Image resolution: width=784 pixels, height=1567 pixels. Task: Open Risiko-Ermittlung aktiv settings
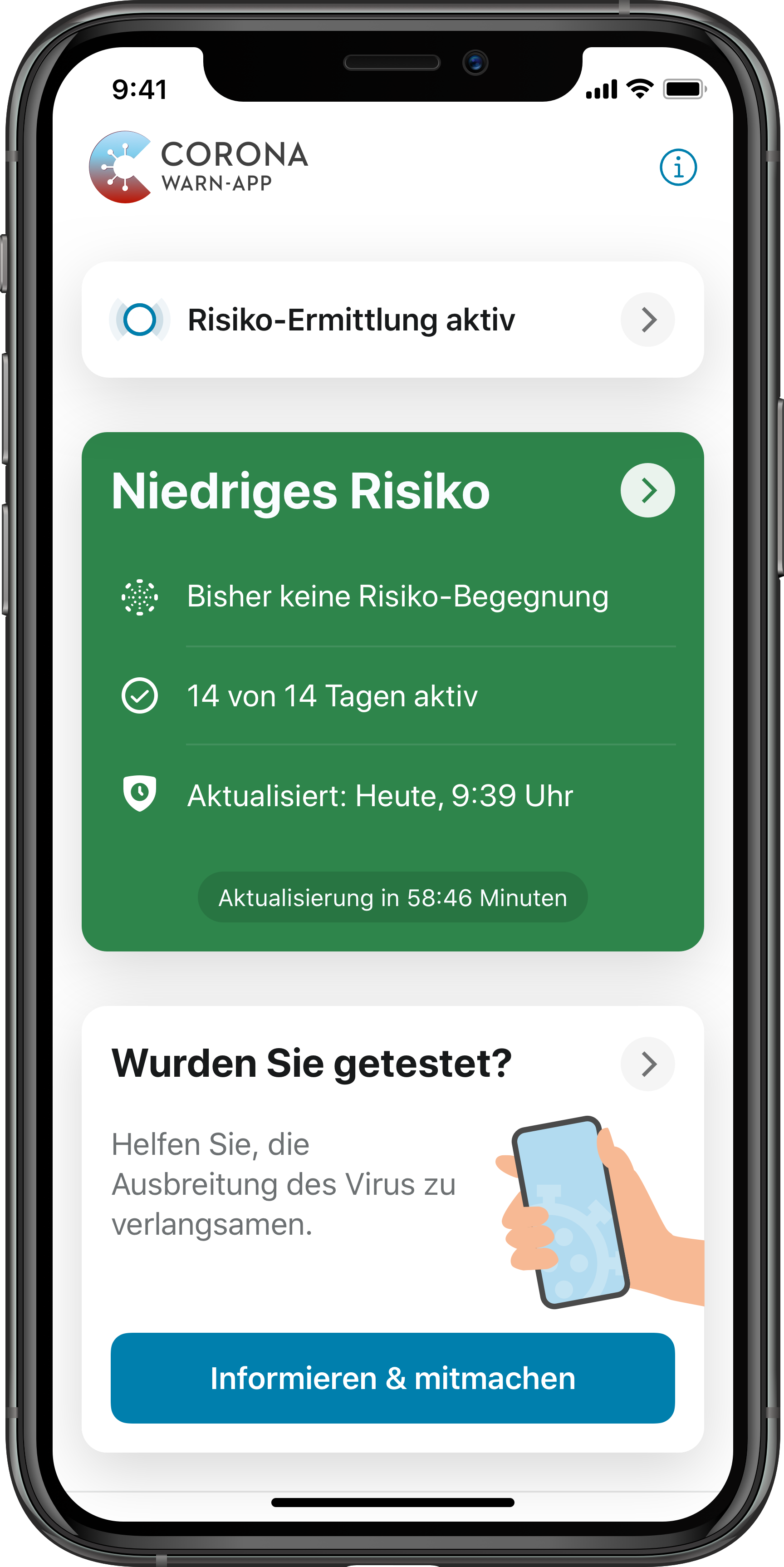tap(392, 320)
